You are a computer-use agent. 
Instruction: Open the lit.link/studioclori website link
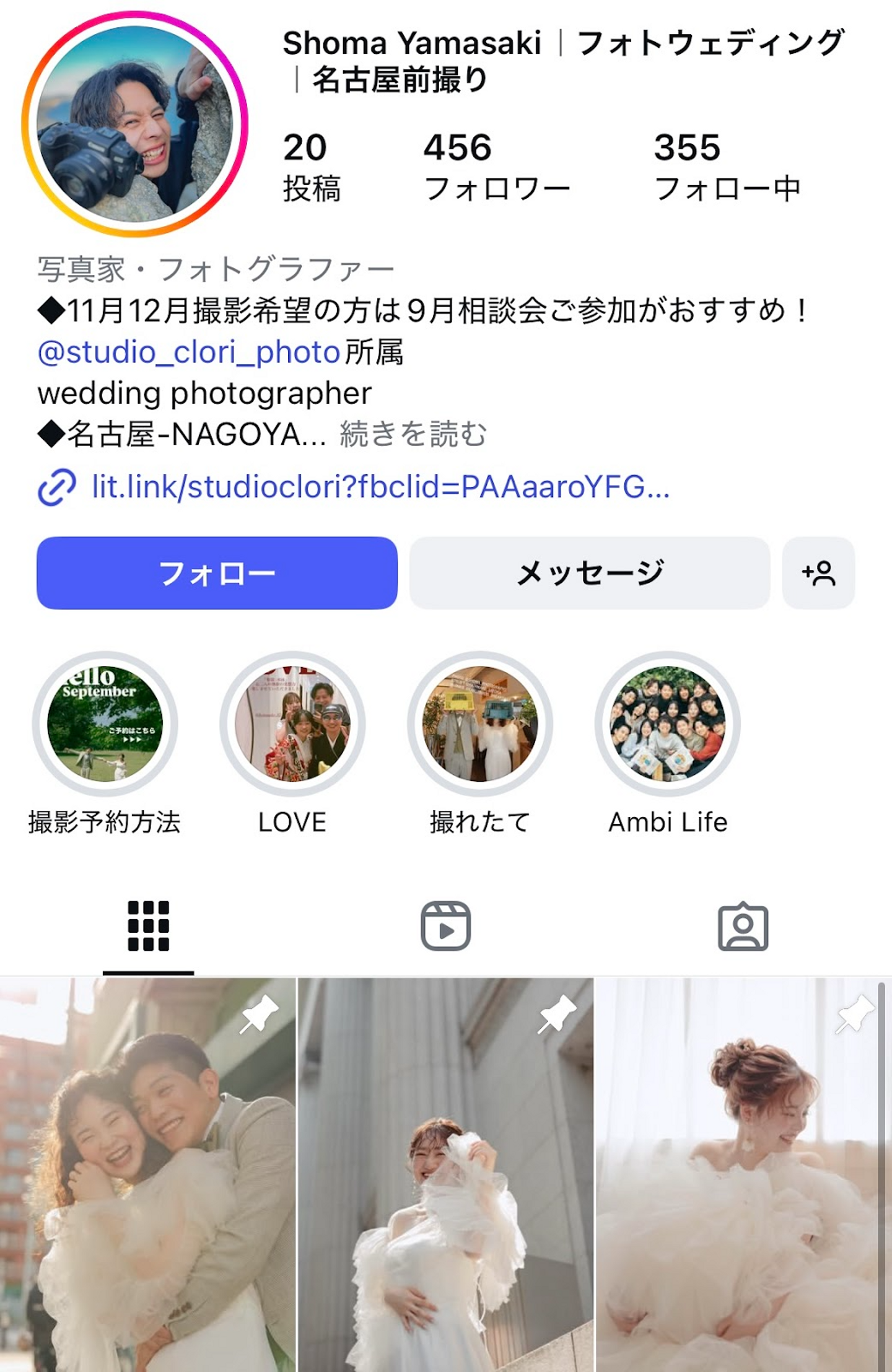click(379, 487)
